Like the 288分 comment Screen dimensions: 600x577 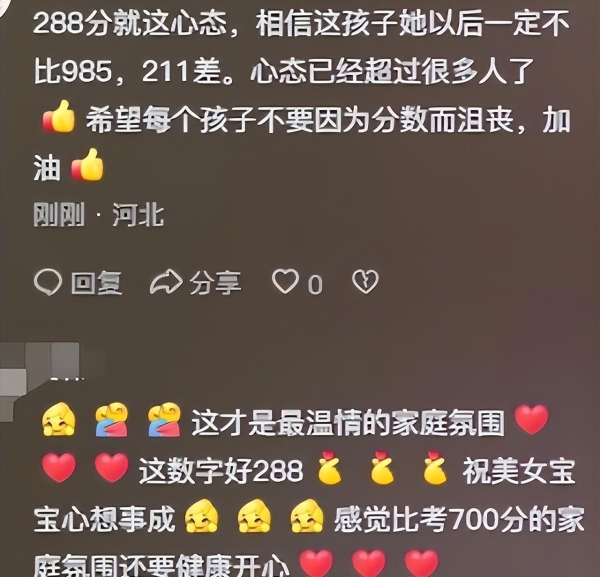pyautogui.click(x=287, y=283)
